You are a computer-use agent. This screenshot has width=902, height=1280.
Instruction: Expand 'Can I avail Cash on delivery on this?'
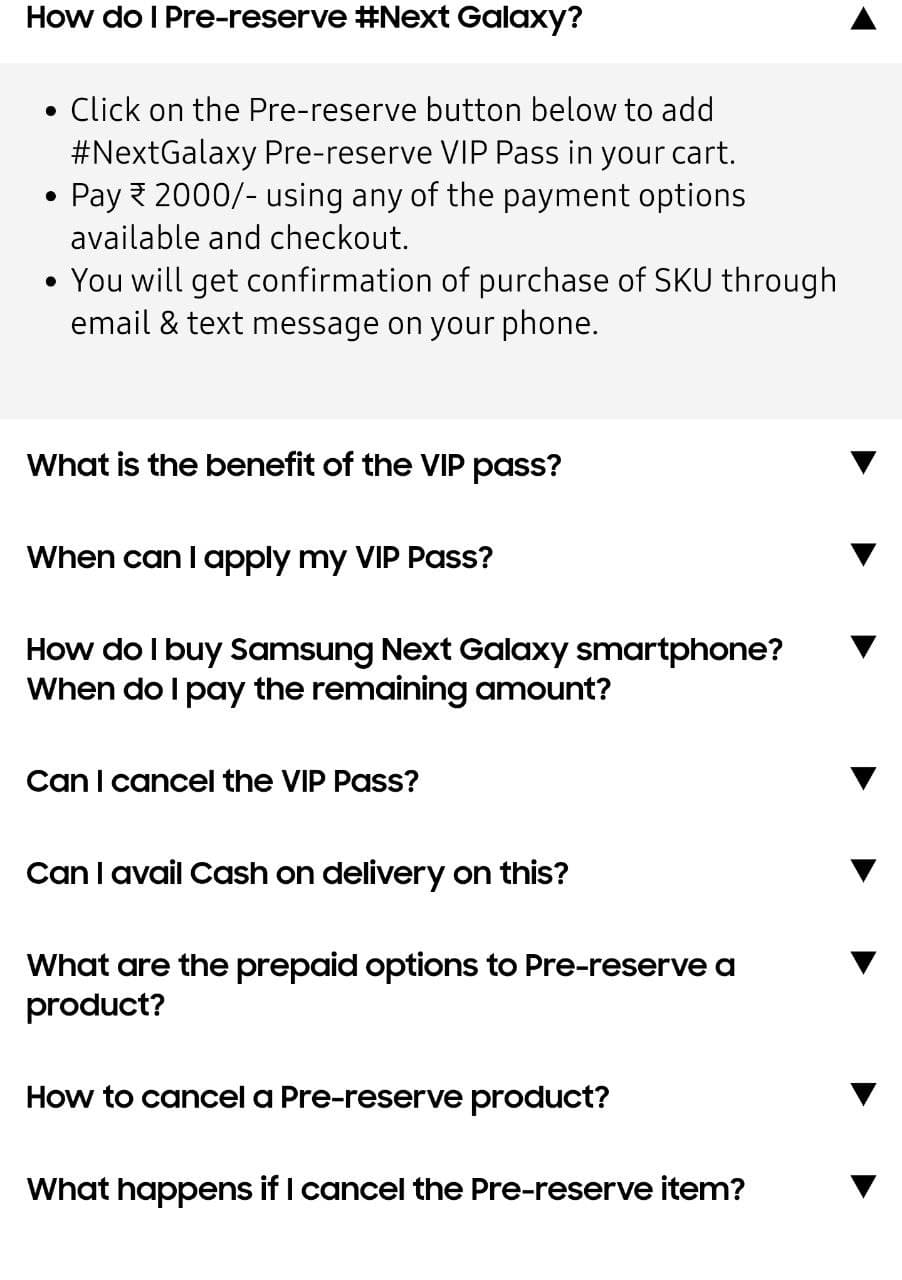coord(862,871)
